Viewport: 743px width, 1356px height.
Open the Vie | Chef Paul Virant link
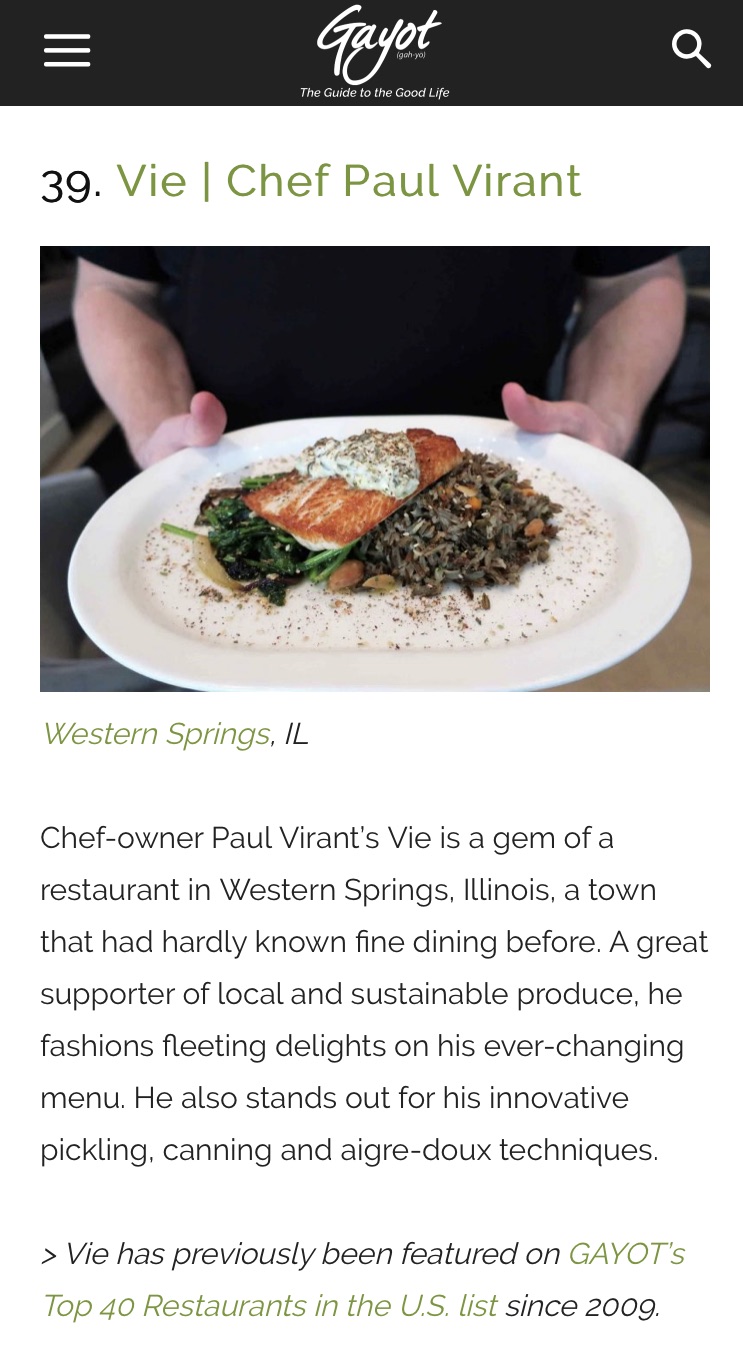point(348,181)
